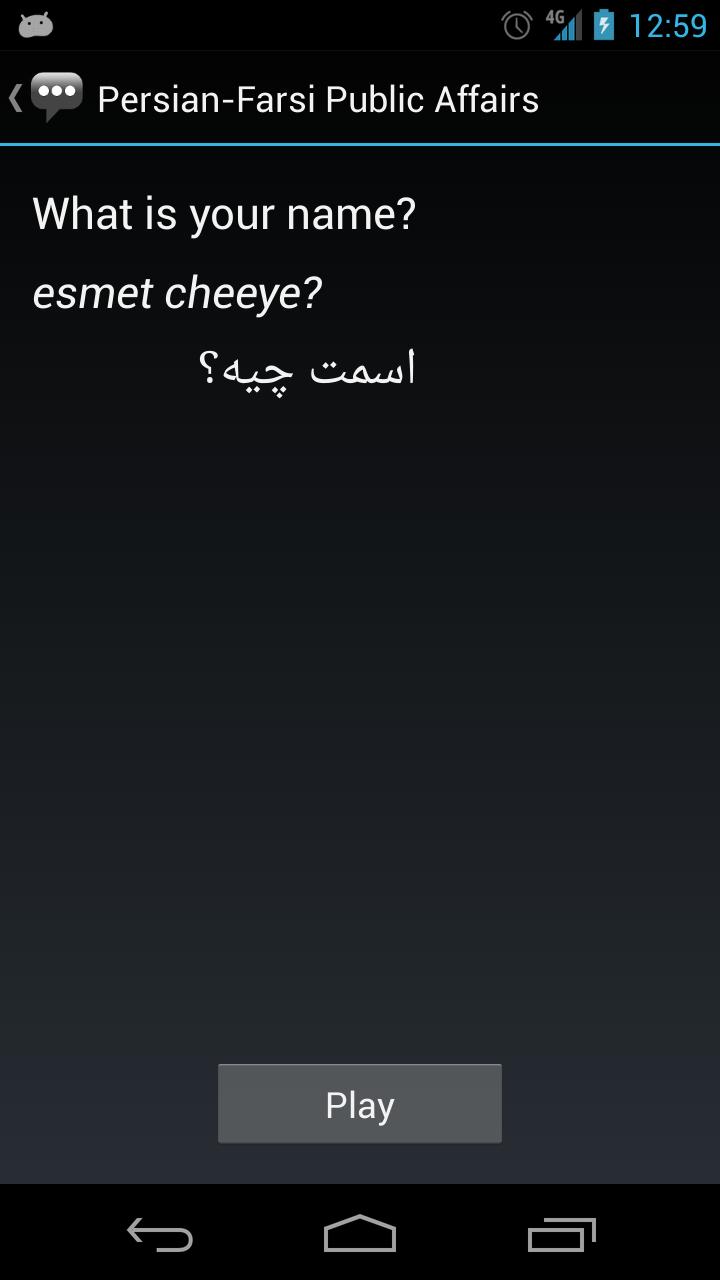Viewport: 720px width, 1280px height.
Task: Go to the home screen
Action: [x=360, y=1235]
